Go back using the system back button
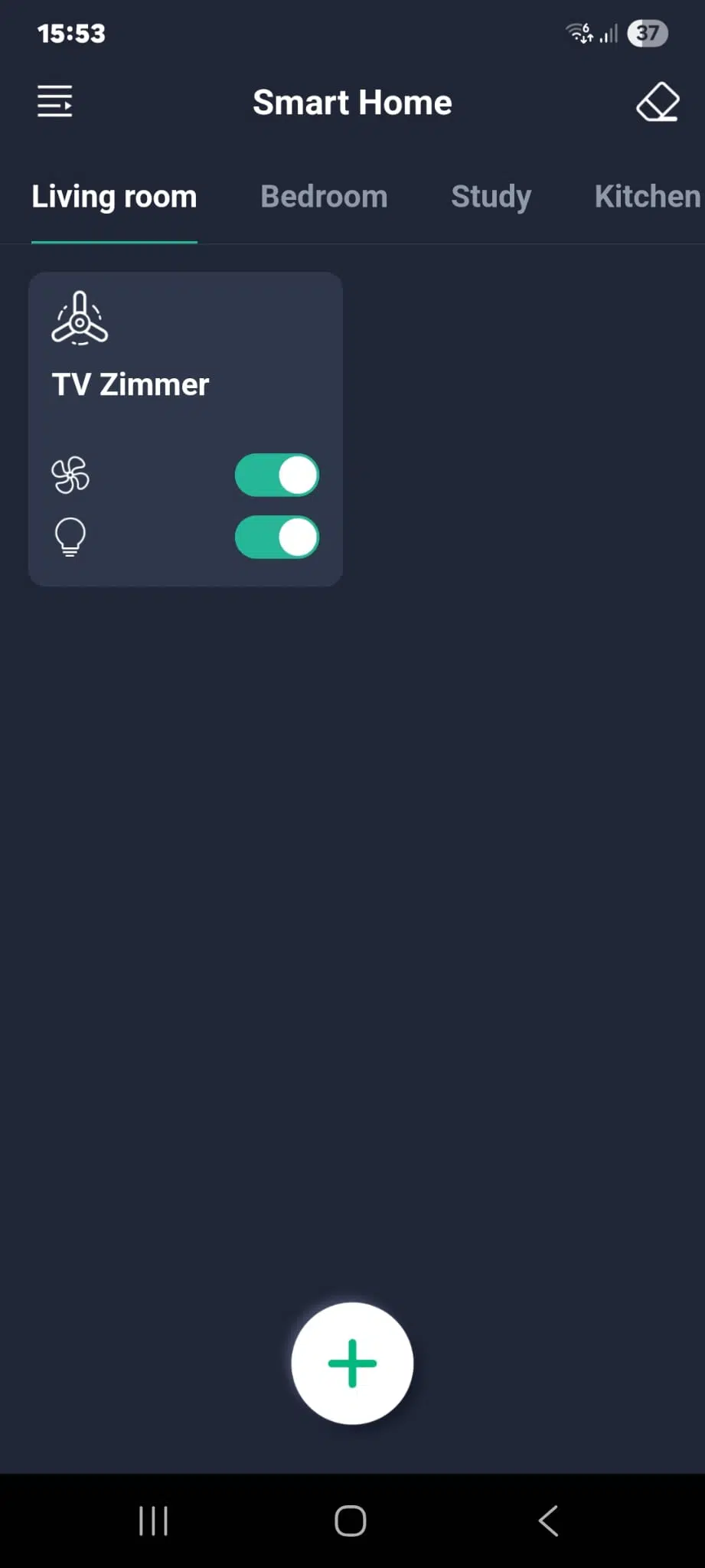705x1568 pixels. click(548, 1521)
